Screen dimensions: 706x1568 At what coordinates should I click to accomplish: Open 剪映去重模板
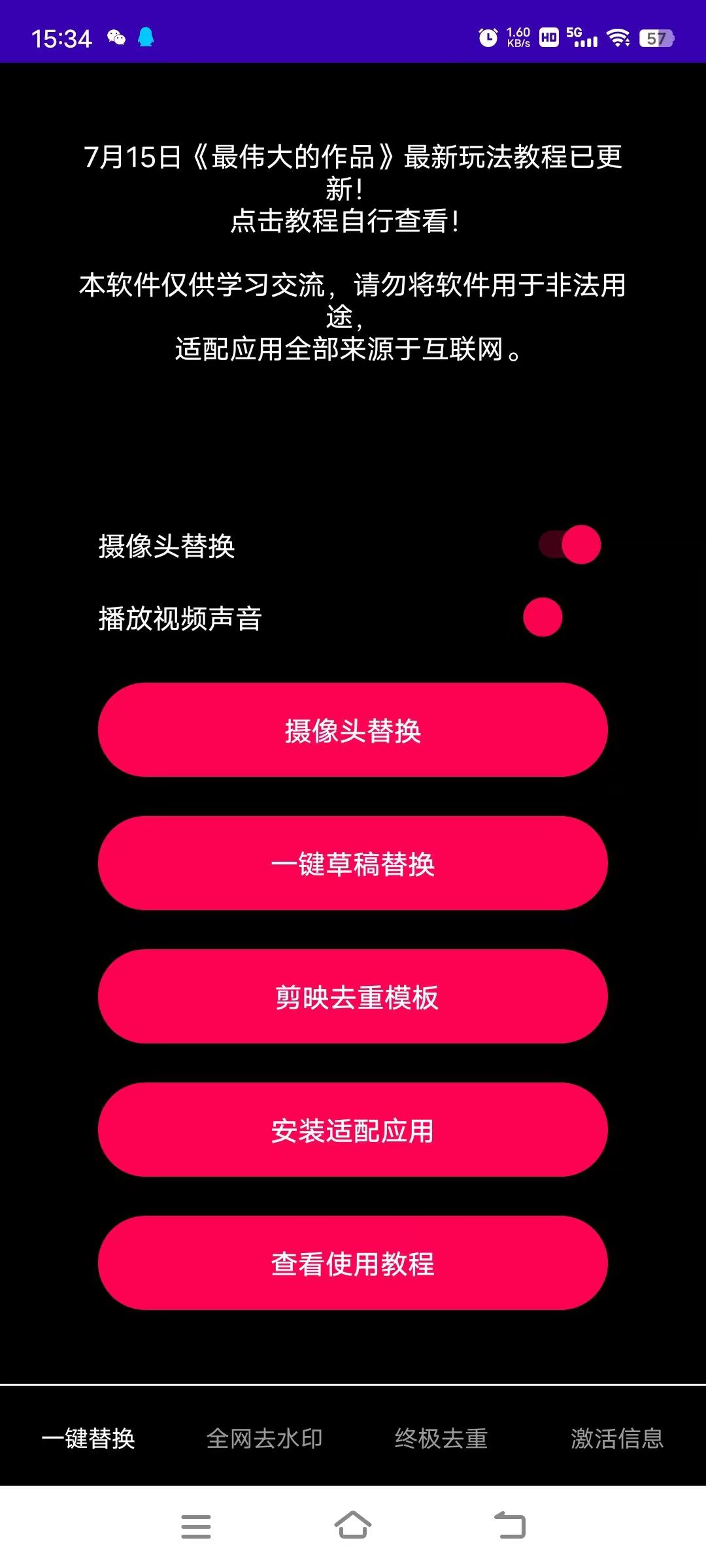[x=353, y=997]
